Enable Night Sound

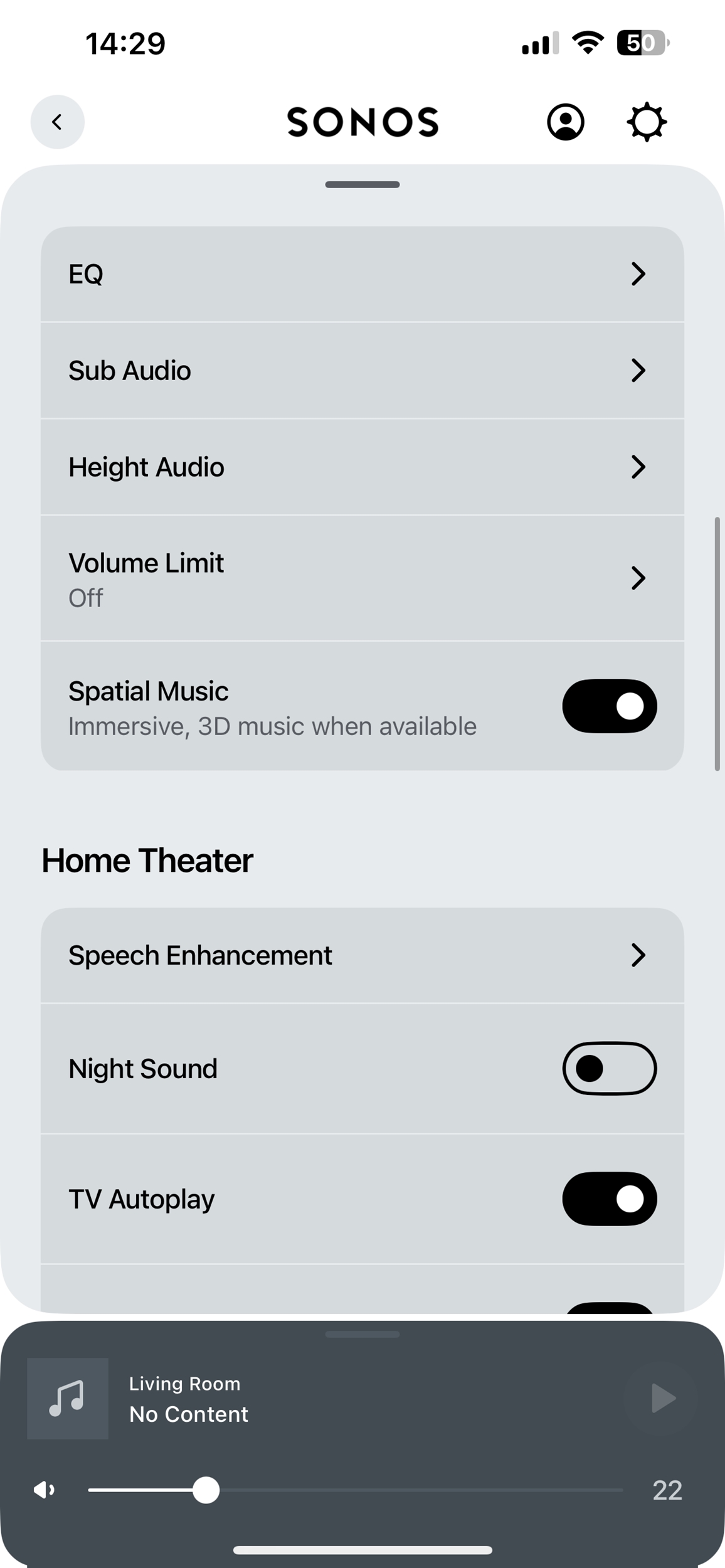tap(610, 1069)
